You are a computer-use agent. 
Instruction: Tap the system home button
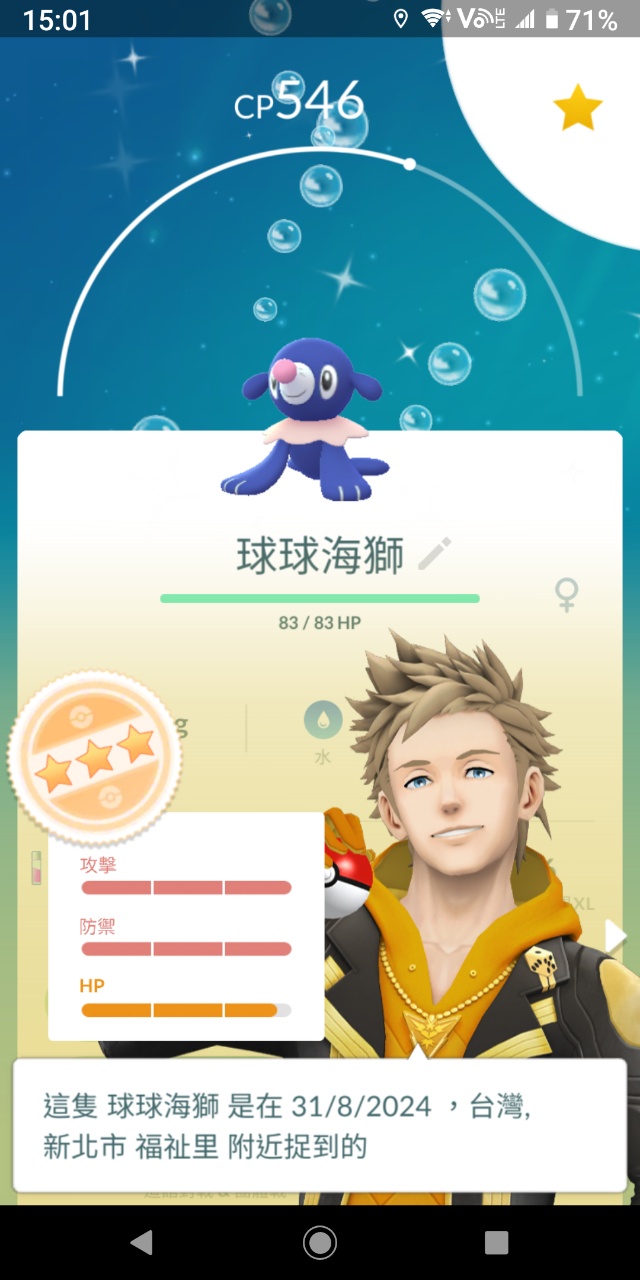[320, 1242]
